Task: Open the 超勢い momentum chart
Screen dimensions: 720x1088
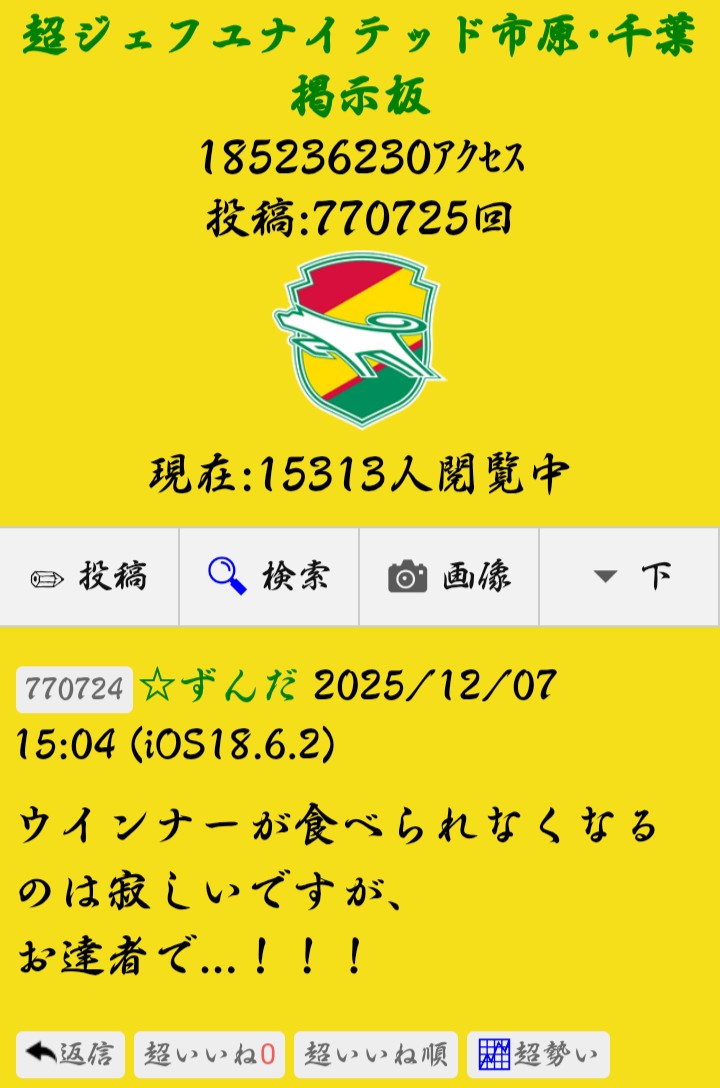Action: click(x=538, y=1054)
